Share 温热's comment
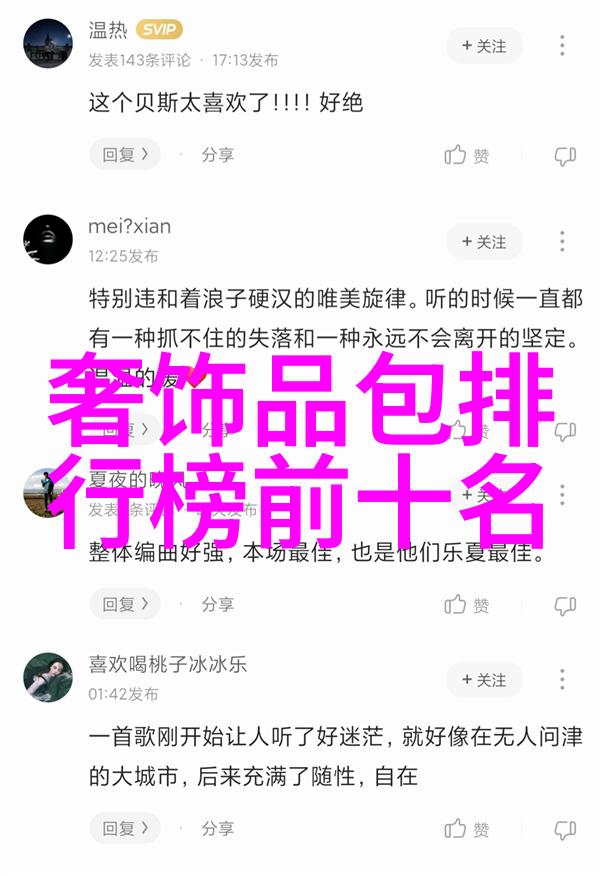This screenshot has height=876, width=600. (217, 155)
